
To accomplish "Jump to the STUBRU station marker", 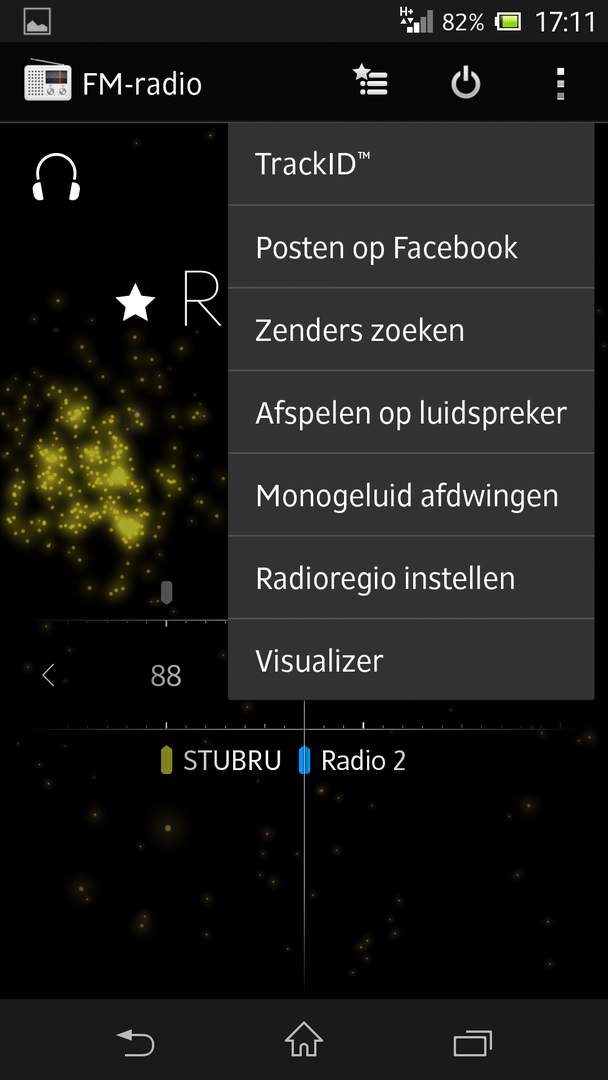I will pos(222,761).
